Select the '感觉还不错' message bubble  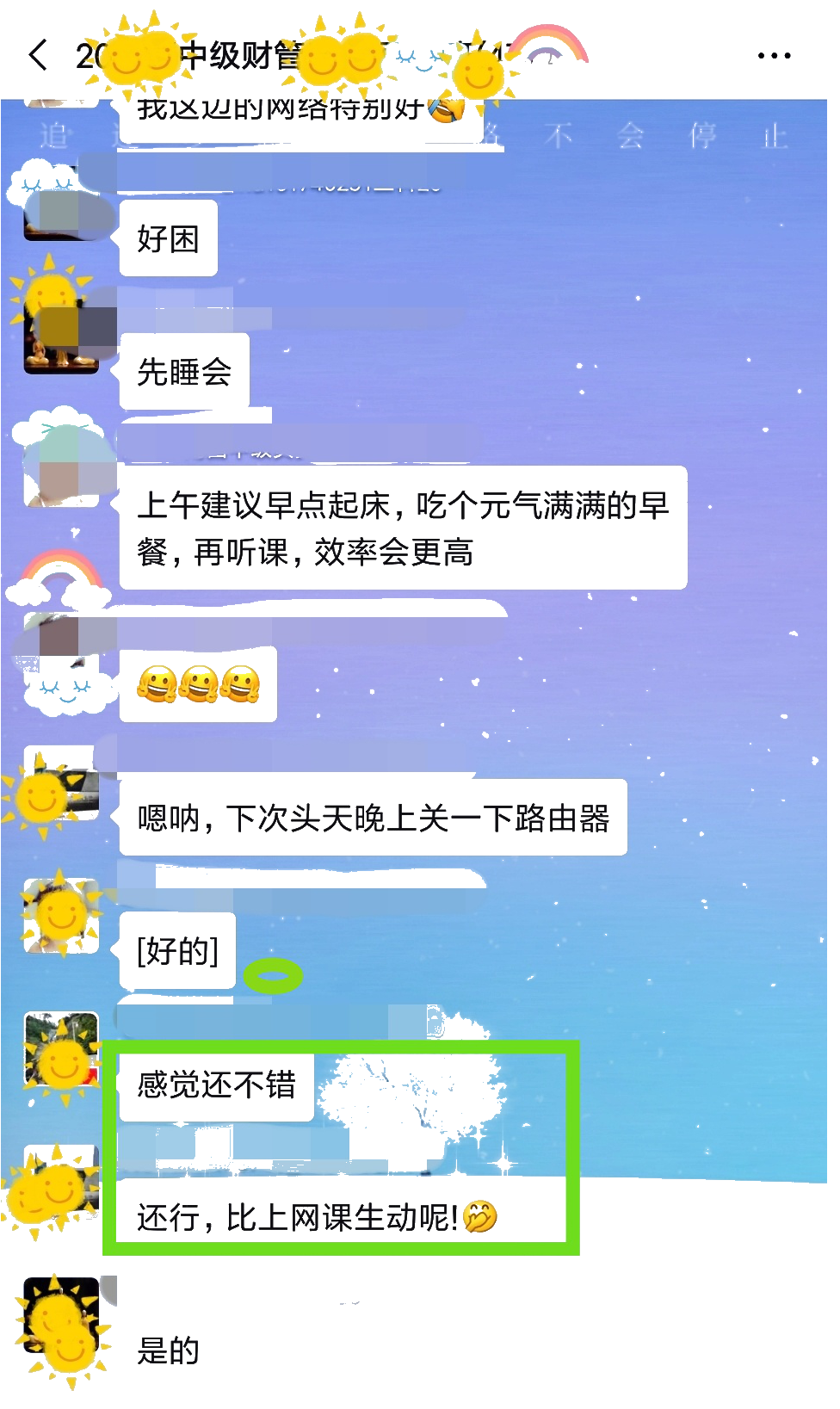click(215, 1085)
